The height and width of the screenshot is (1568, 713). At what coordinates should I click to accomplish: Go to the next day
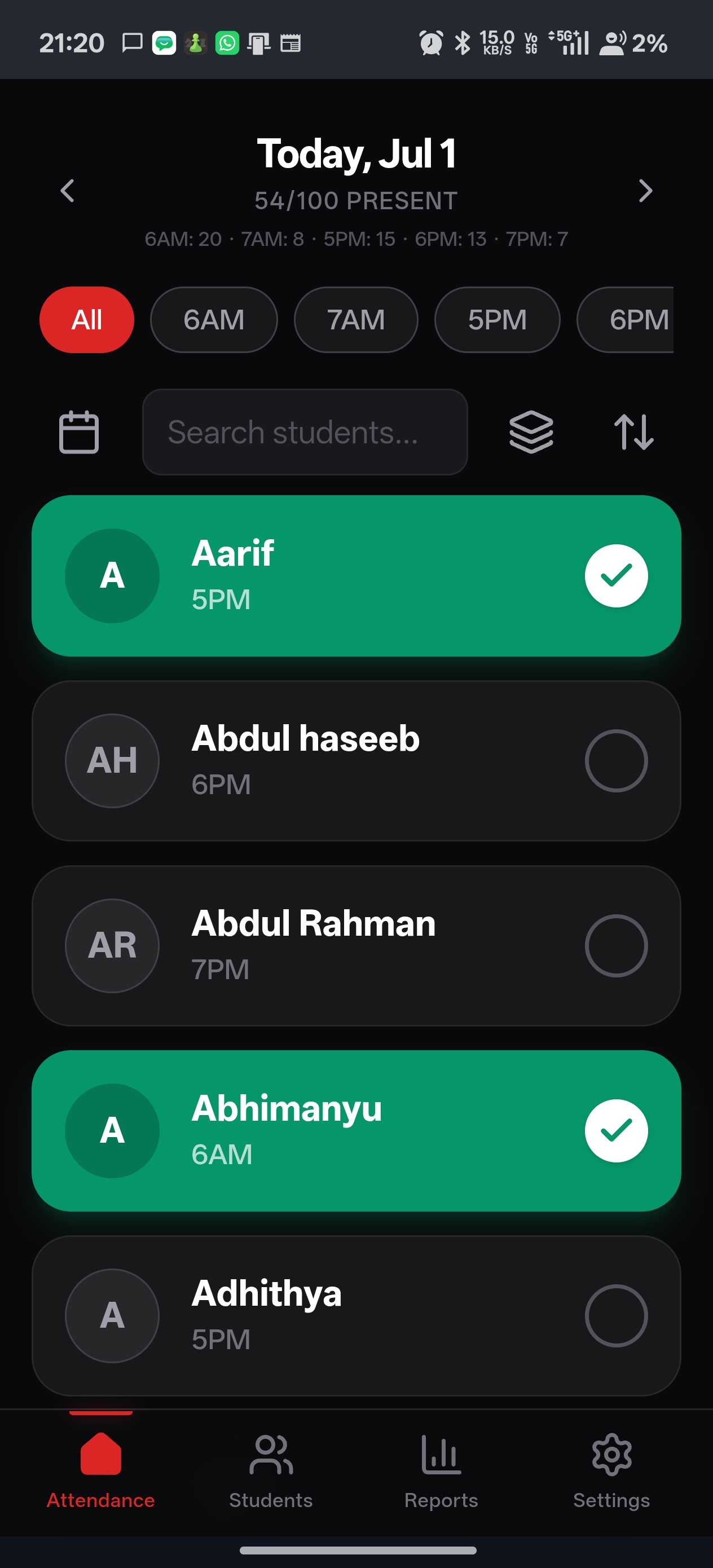point(645,191)
